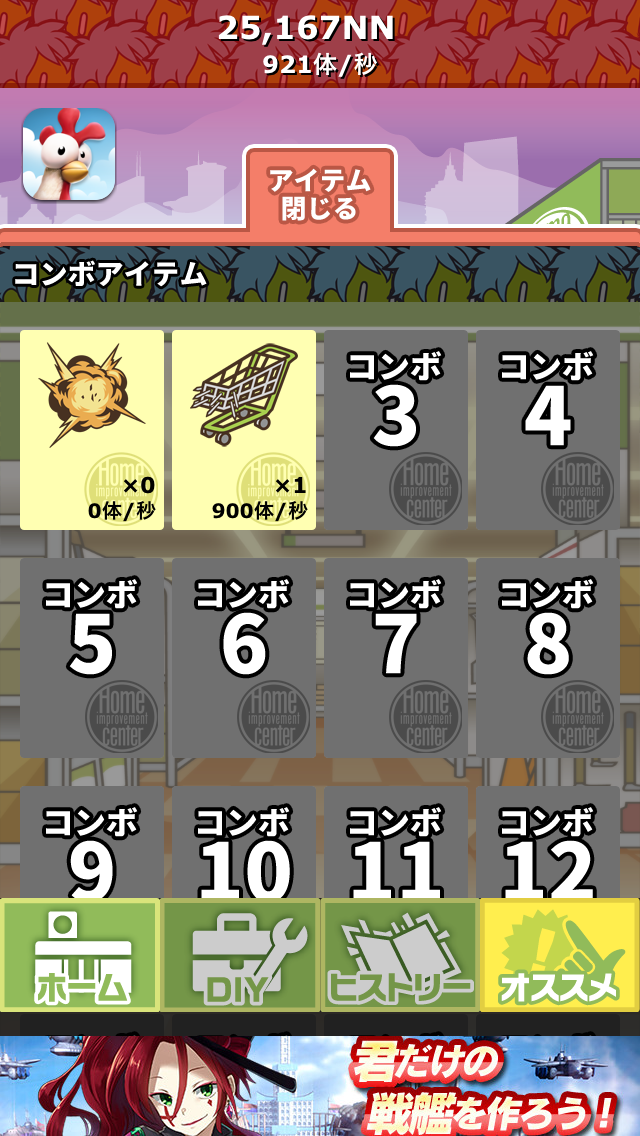Open the chicken game app icon
640x1136 pixels.
tap(69, 154)
